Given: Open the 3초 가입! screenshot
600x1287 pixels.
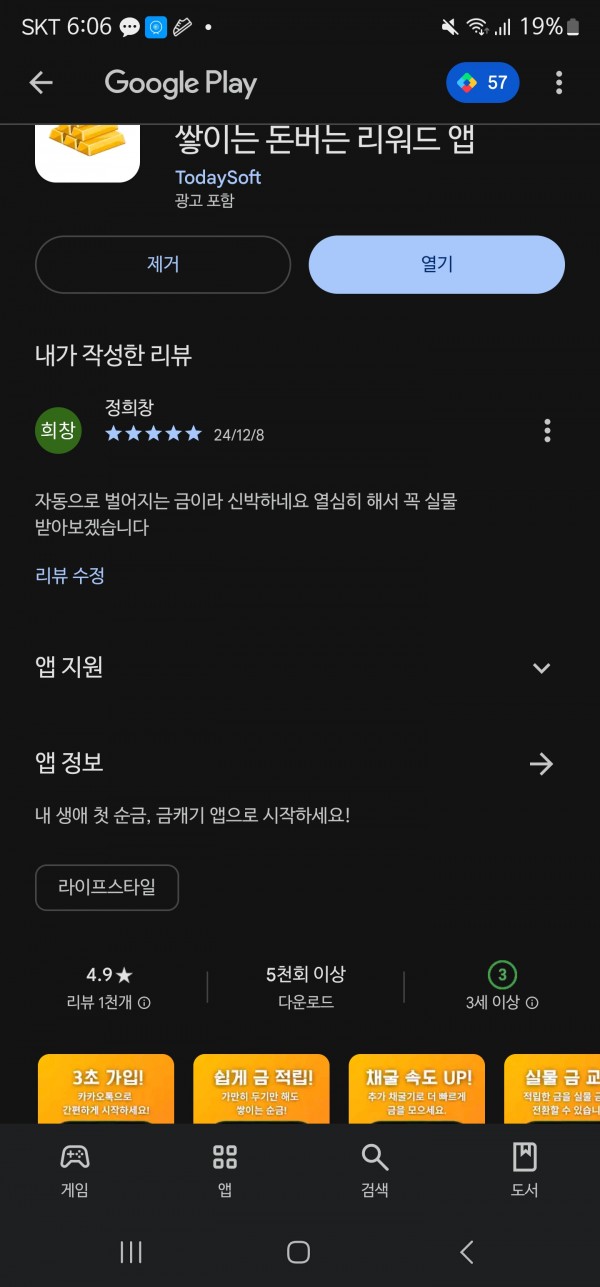Looking at the screenshot, I should click(x=106, y=1089).
